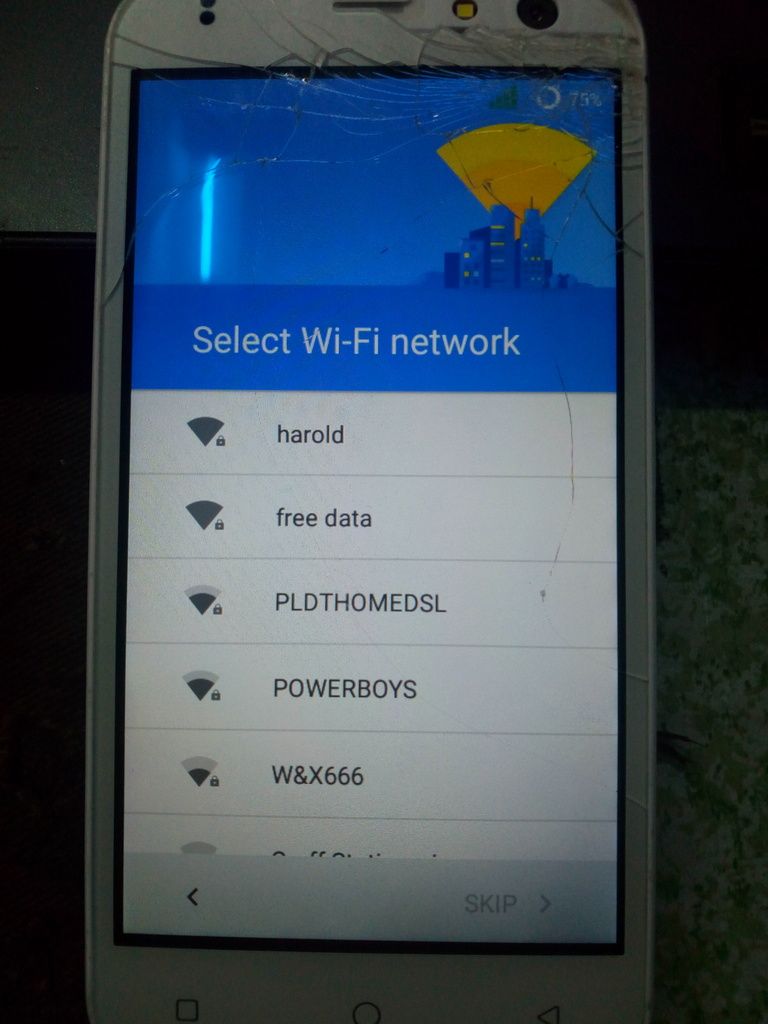768x1024 pixels.
Task: Open the POWERBOYS network entry
Action: [x=344, y=689]
